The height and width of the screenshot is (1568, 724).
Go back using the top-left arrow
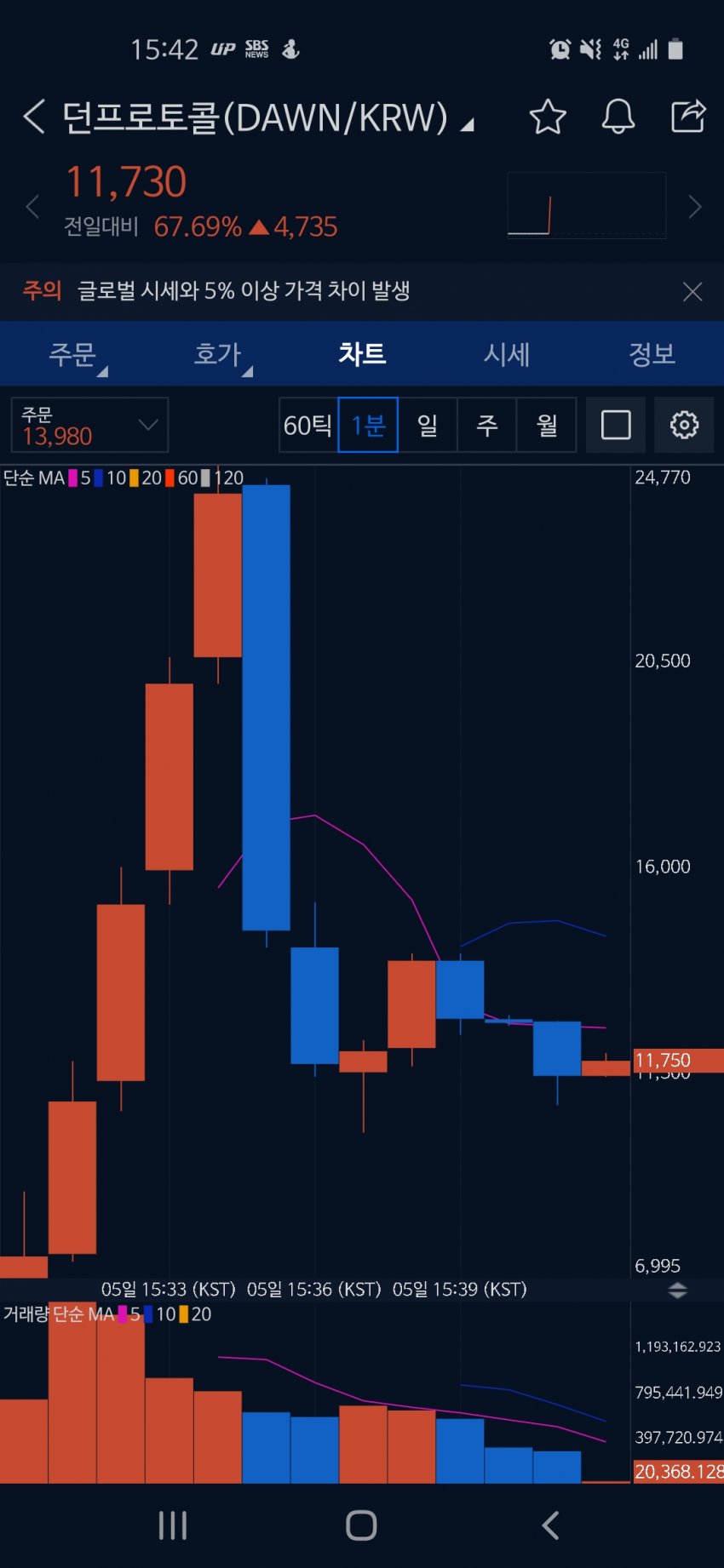34,117
